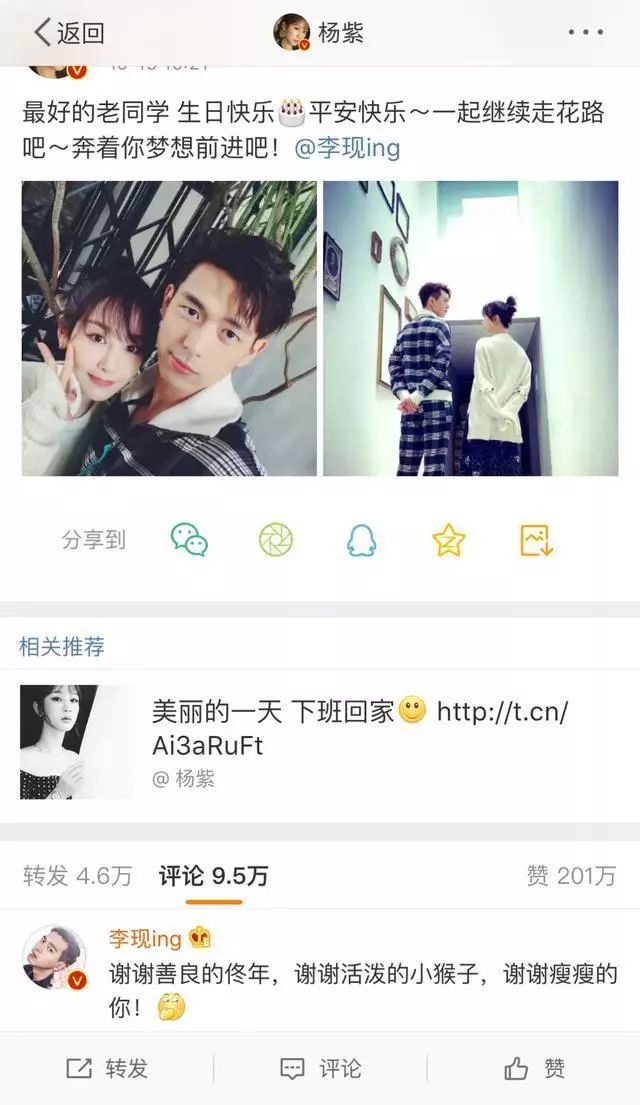Image resolution: width=640 pixels, height=1105 pixels.
Task: Open the three-dot overflow menu
Action: [585, 32]
